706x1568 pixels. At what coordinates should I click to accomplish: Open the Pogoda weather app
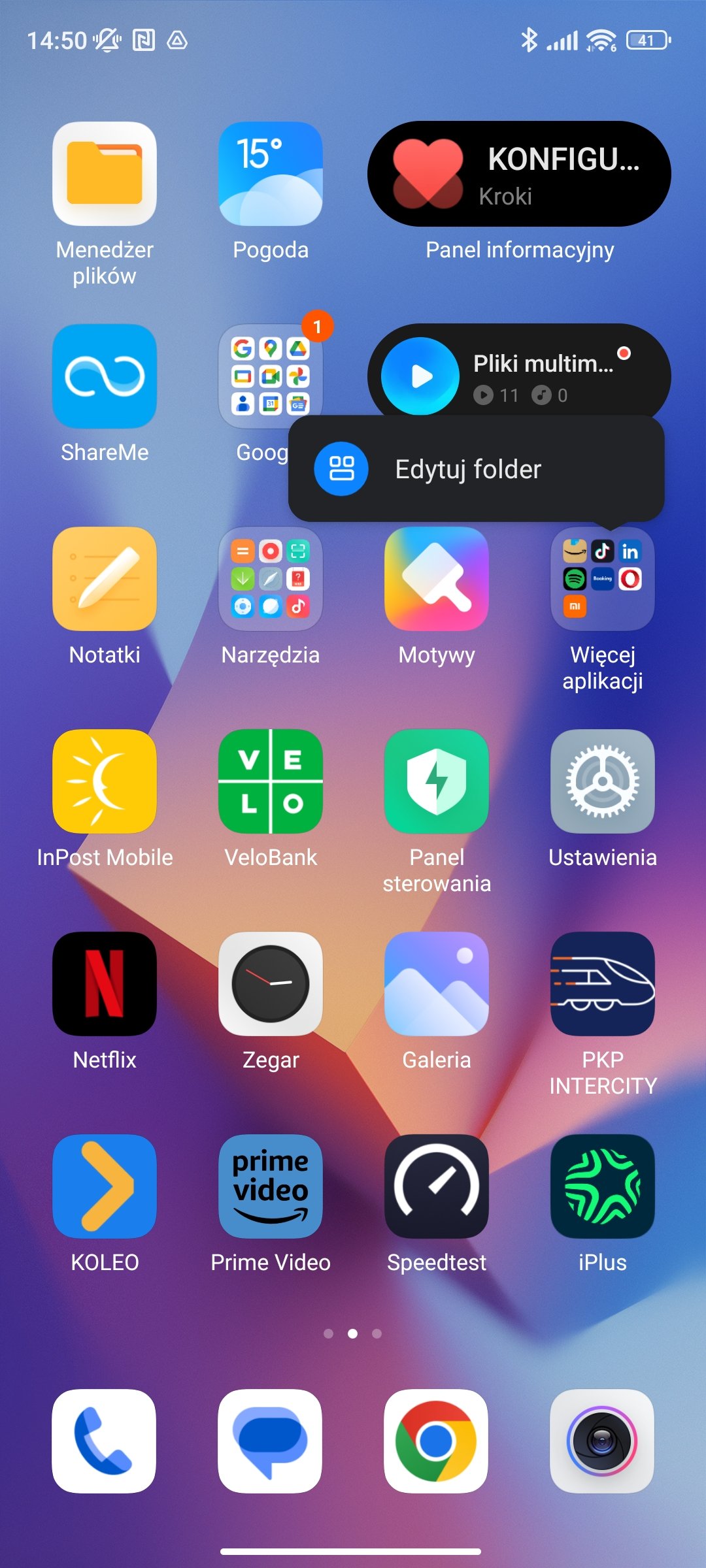(271, 174)
